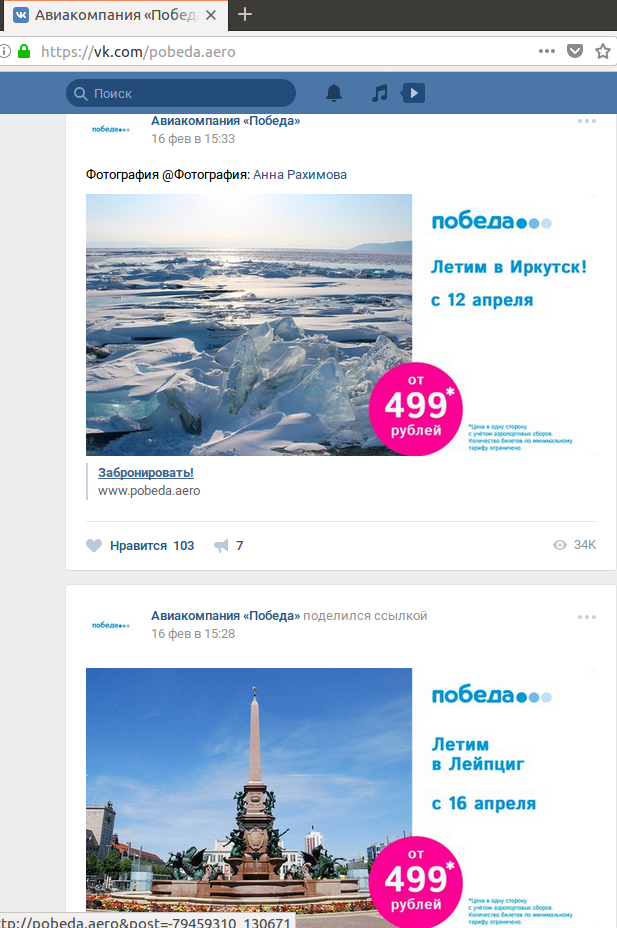
Task: Tap the vk.com/pobeda.aero address bar
Action: (x=280, y=51)
